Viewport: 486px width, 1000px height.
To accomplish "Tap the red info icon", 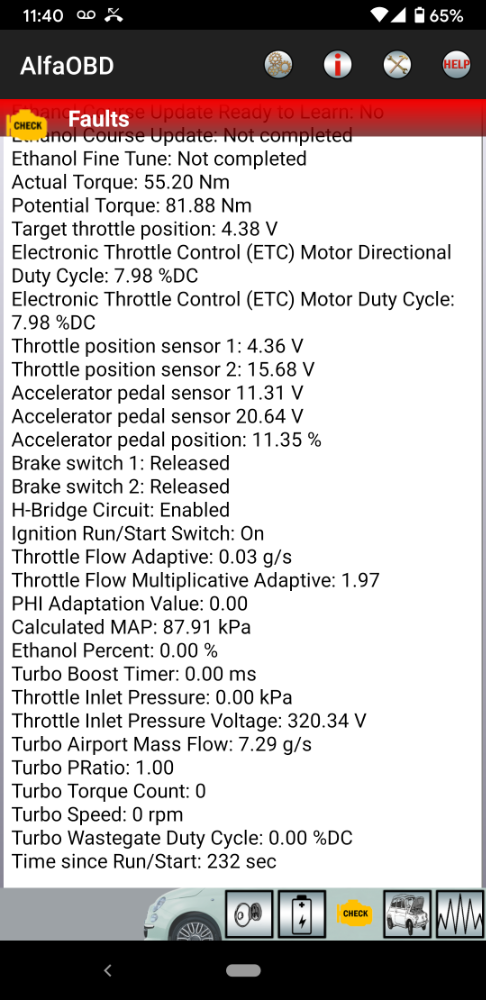I will [x=337, y=65].
